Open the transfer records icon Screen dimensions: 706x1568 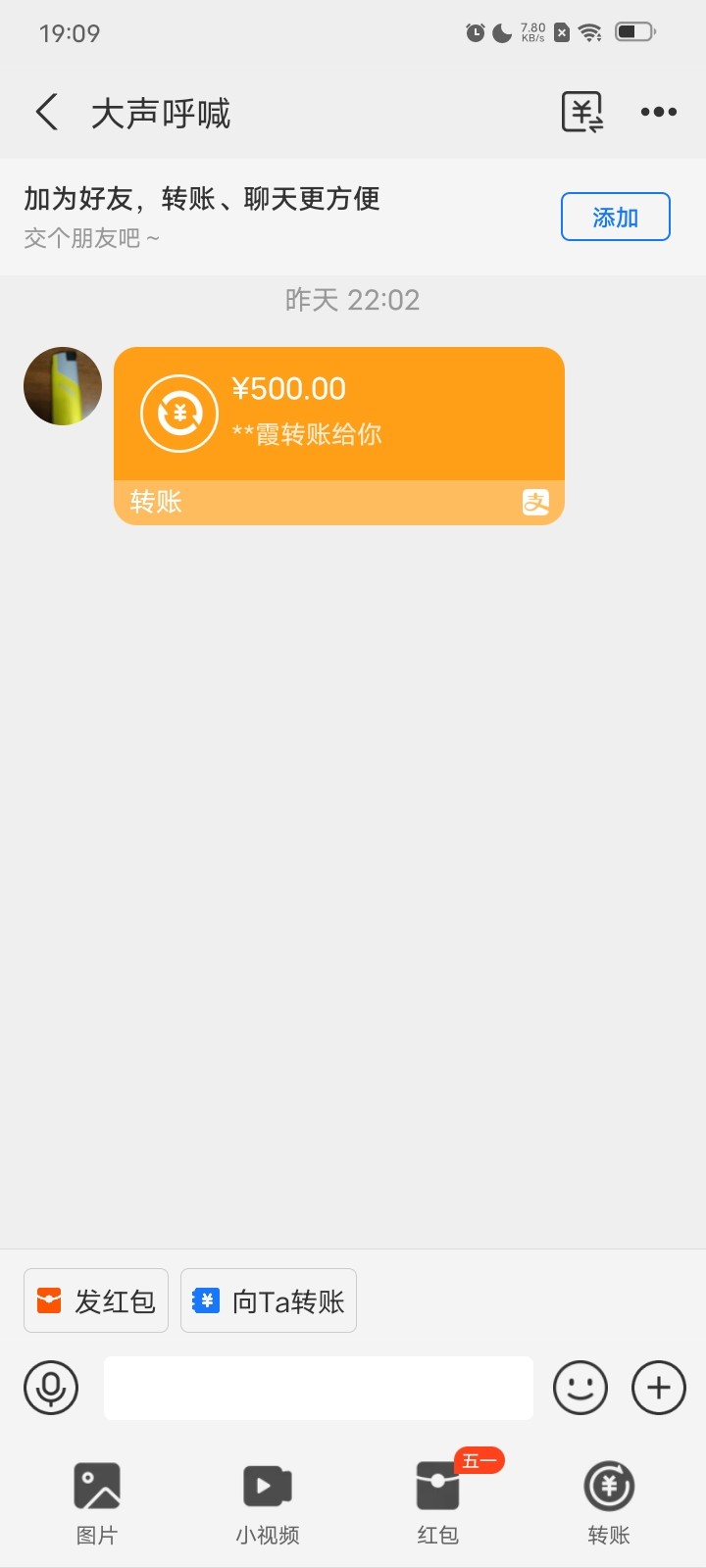click(581, 113)
